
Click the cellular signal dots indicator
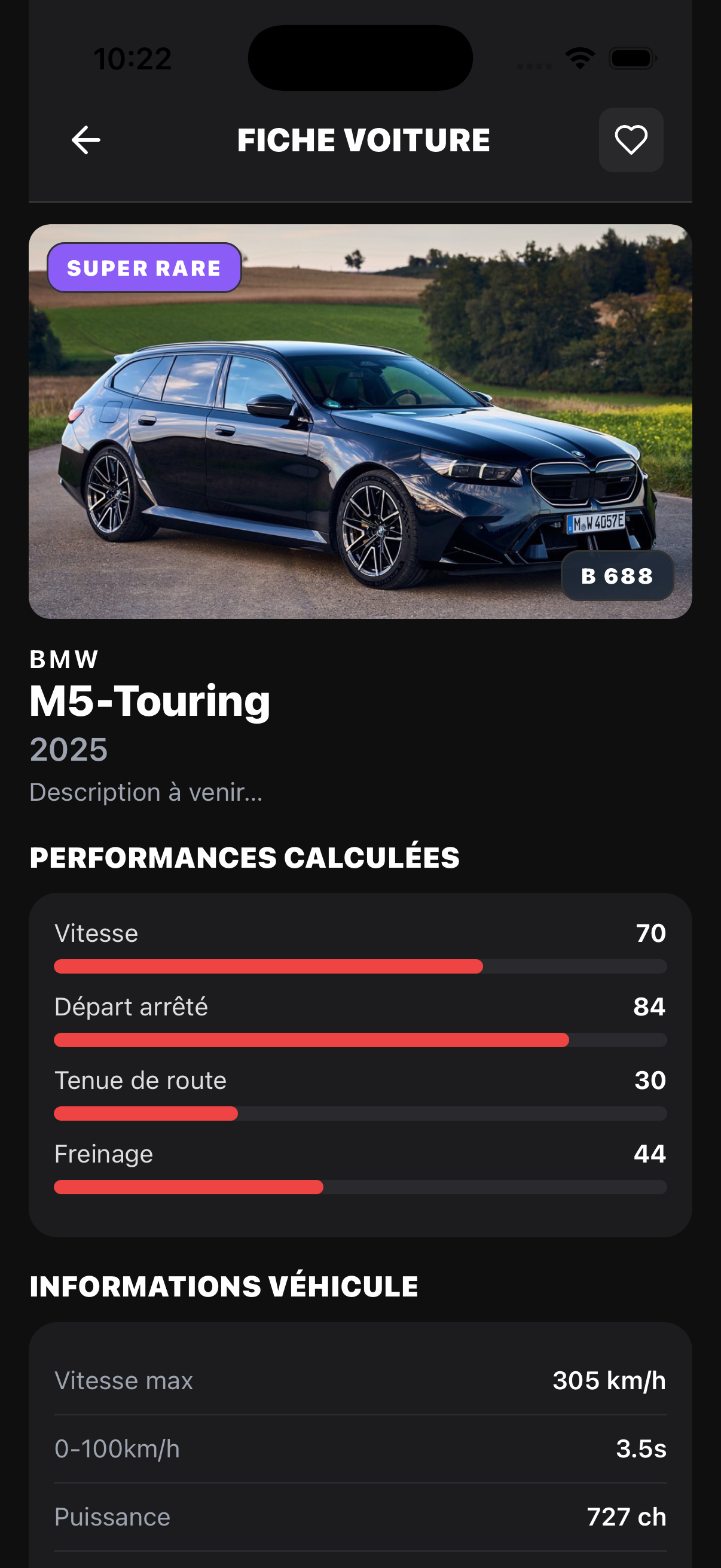[534, 59]
